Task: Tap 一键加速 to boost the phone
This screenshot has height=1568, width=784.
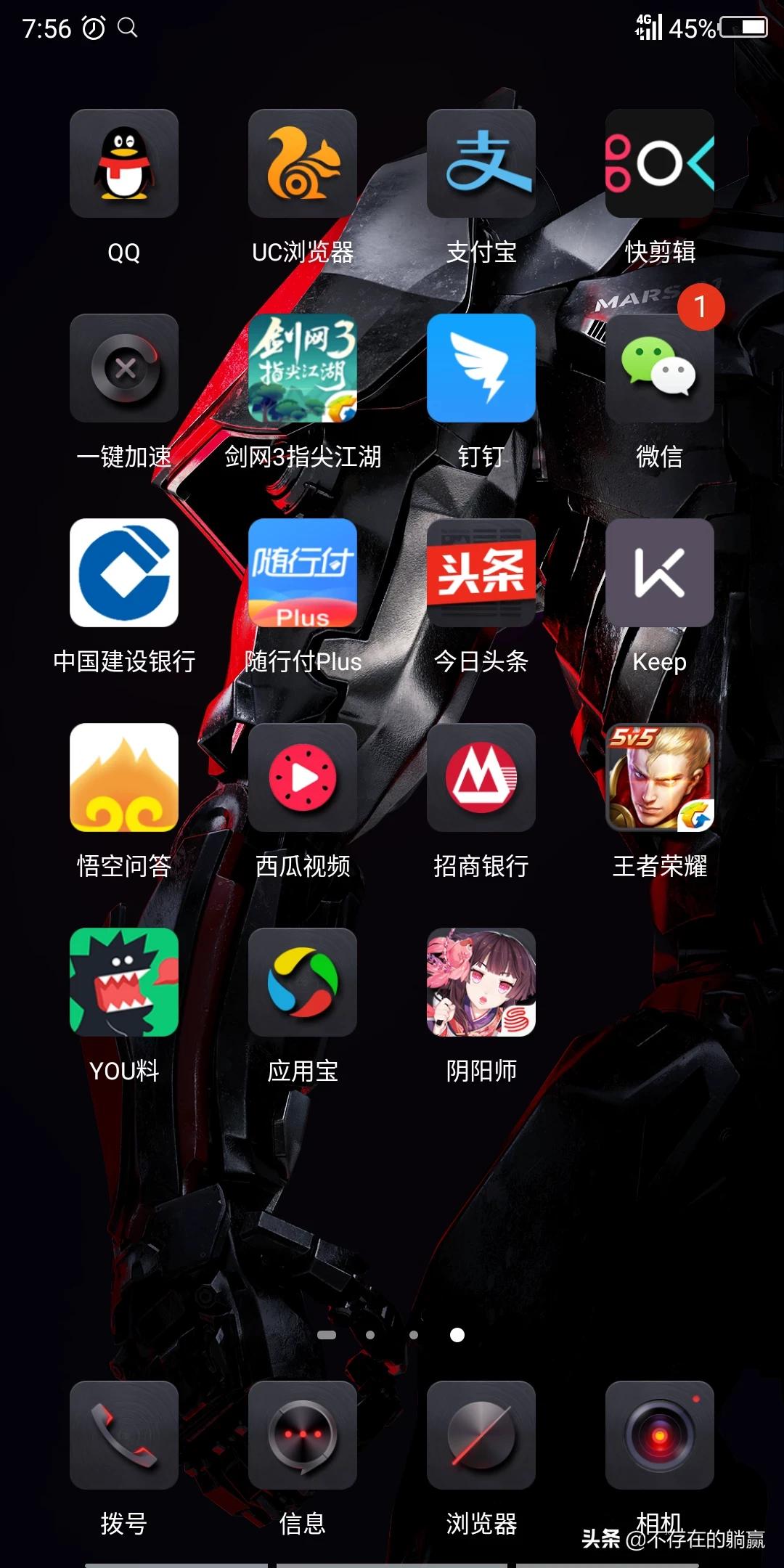Action: tap(123, 368)
